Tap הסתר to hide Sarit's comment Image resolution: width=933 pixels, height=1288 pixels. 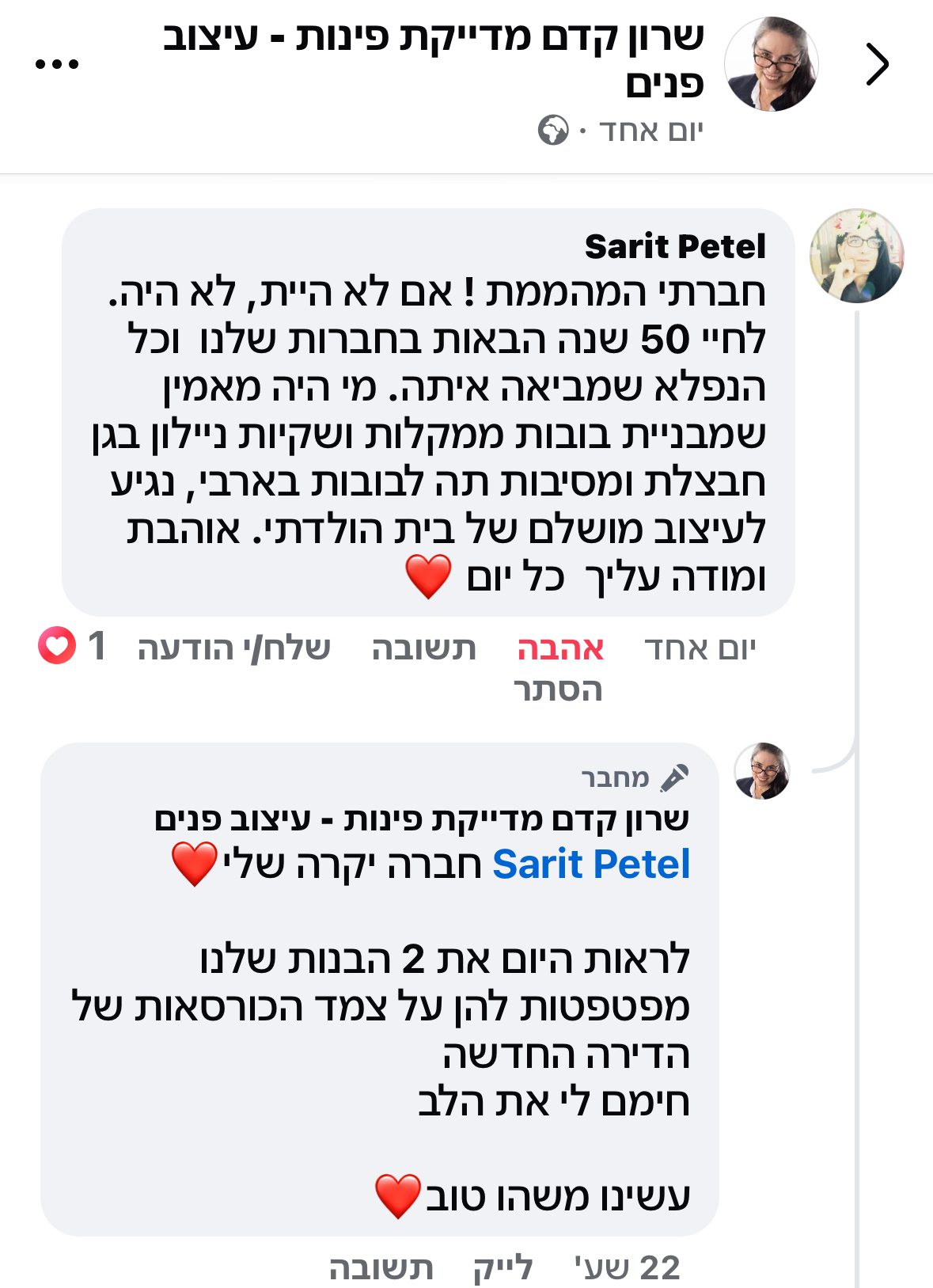[x=558, y=690]
